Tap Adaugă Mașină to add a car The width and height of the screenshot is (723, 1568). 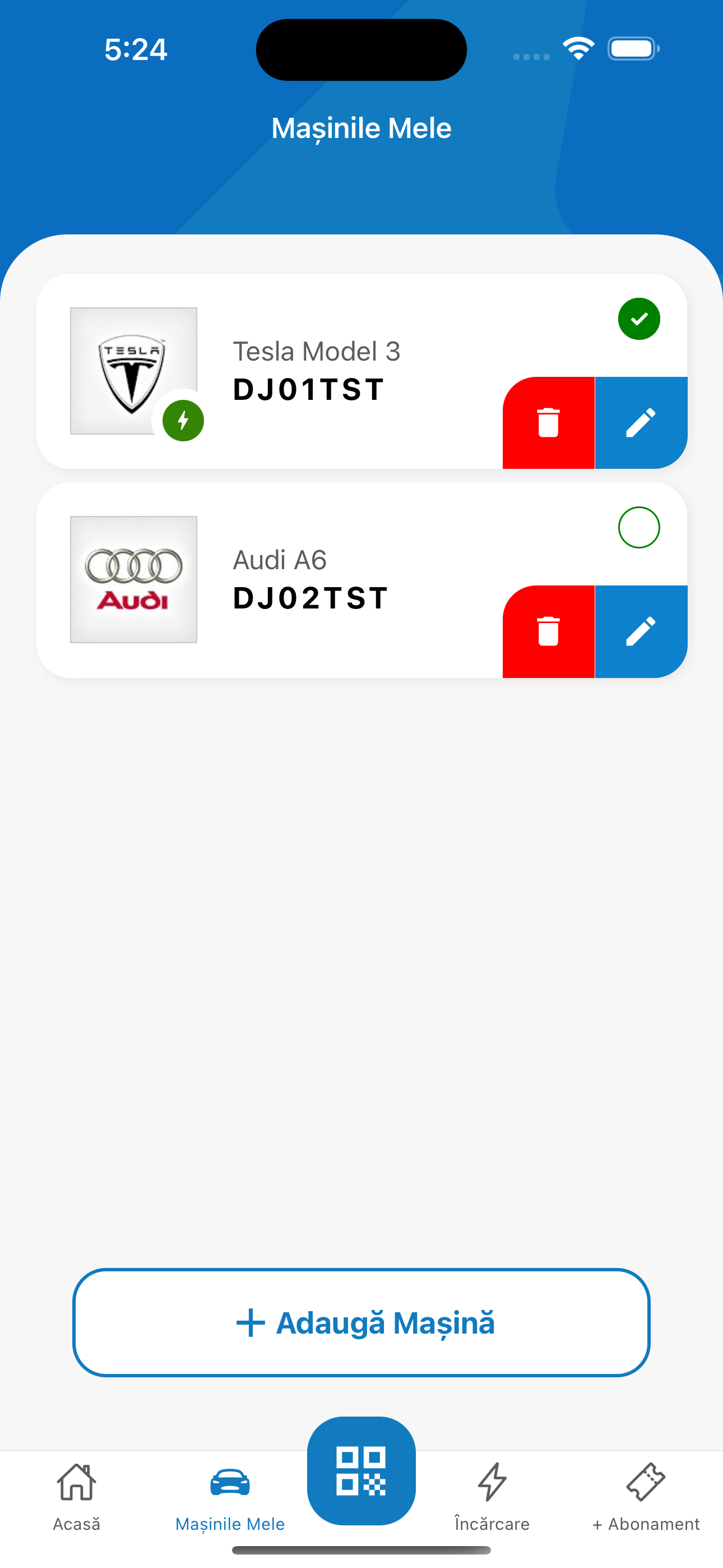click(x=361, y=1322)
